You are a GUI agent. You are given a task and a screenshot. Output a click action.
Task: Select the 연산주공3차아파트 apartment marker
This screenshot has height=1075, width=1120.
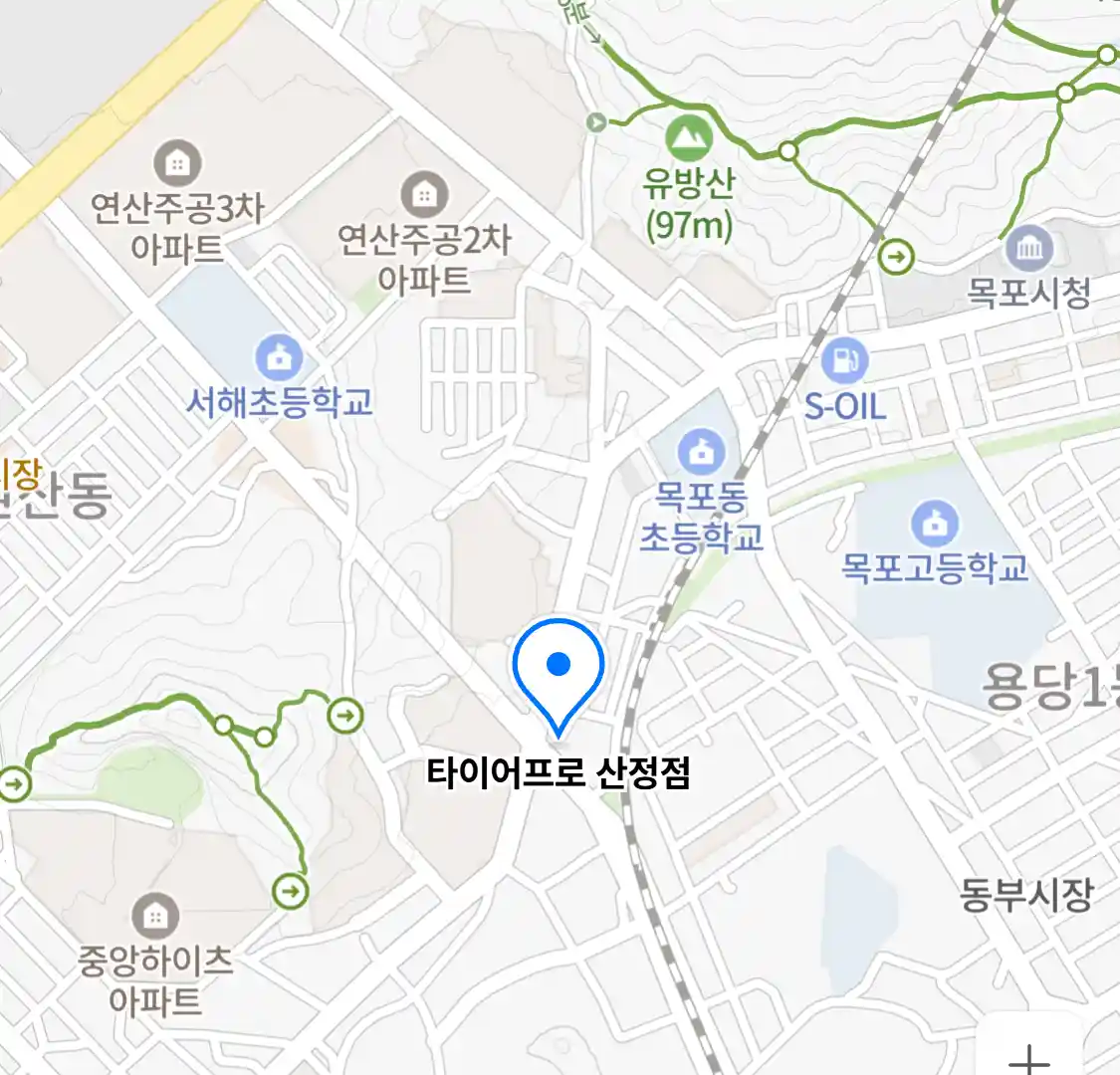click(x=177, y=163)
